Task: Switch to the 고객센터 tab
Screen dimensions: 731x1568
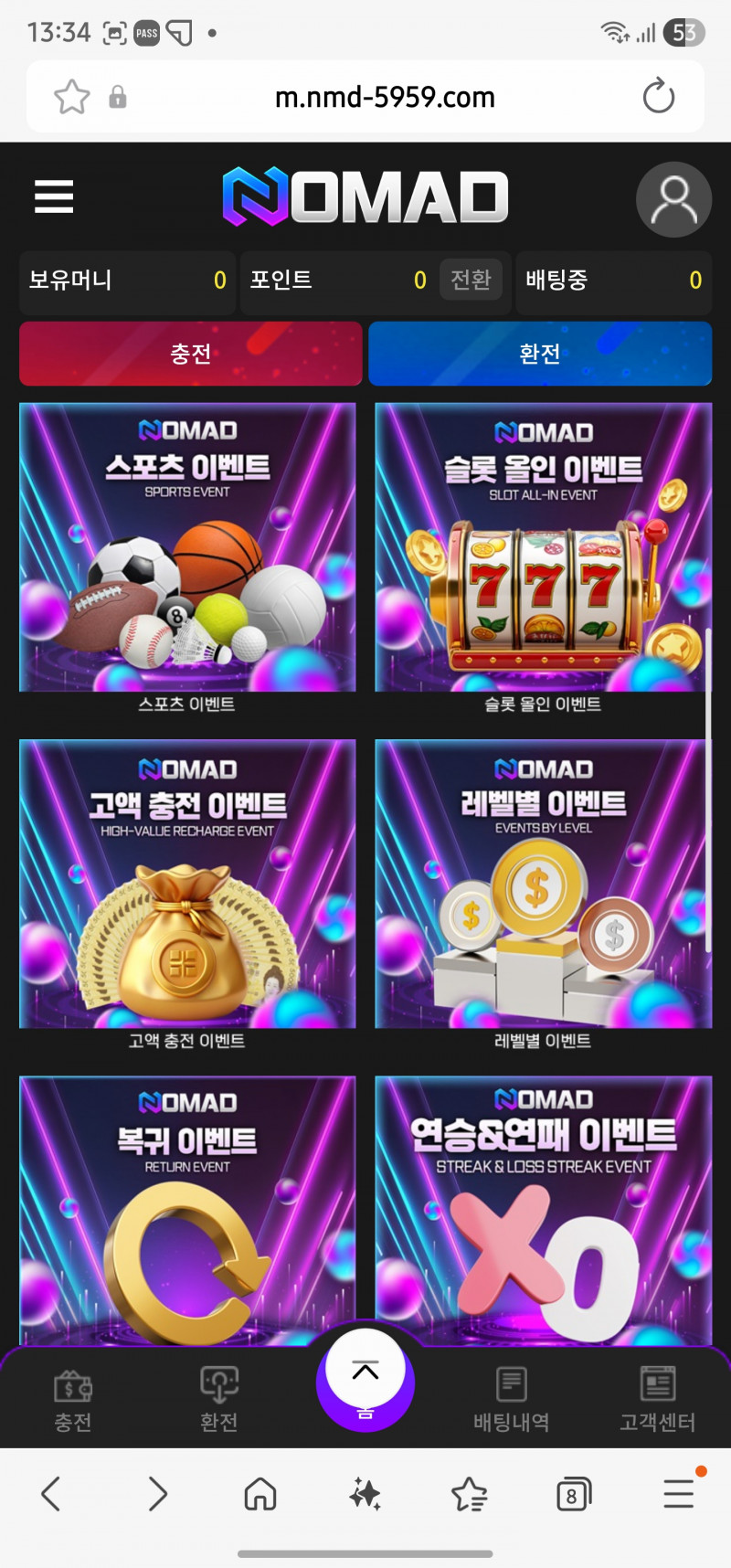Action: [x=657, y=1400]
